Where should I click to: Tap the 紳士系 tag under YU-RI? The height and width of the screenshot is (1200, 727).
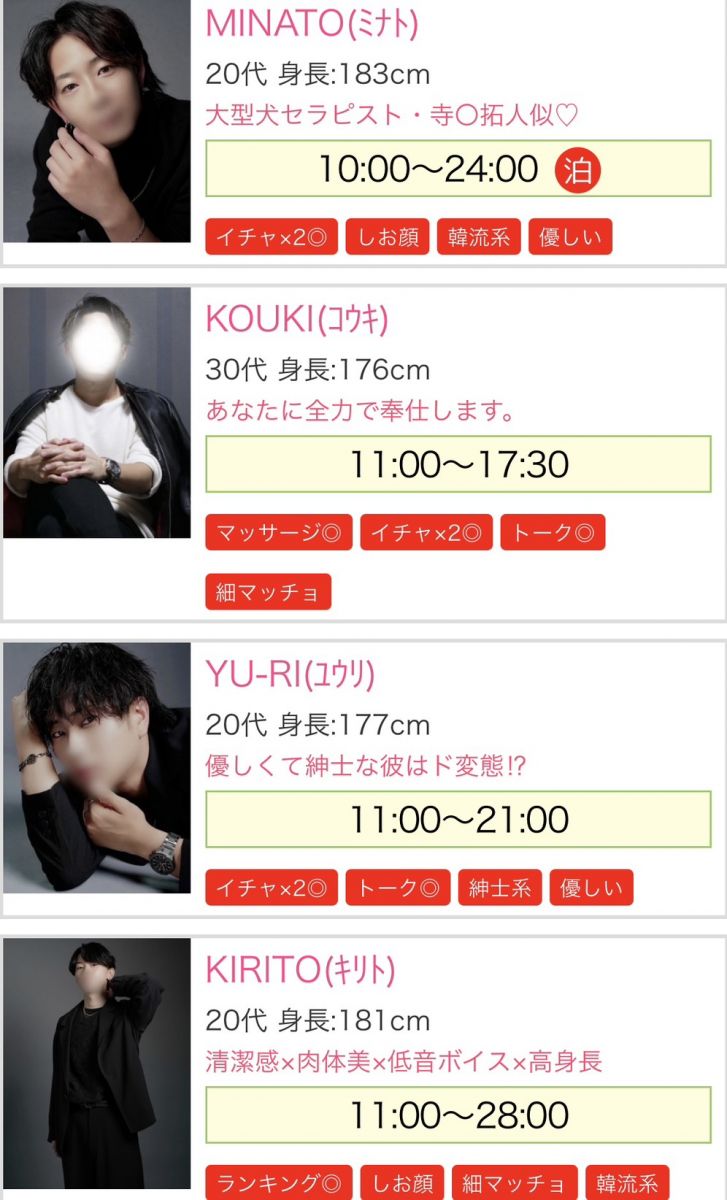(x=499, y=887)
